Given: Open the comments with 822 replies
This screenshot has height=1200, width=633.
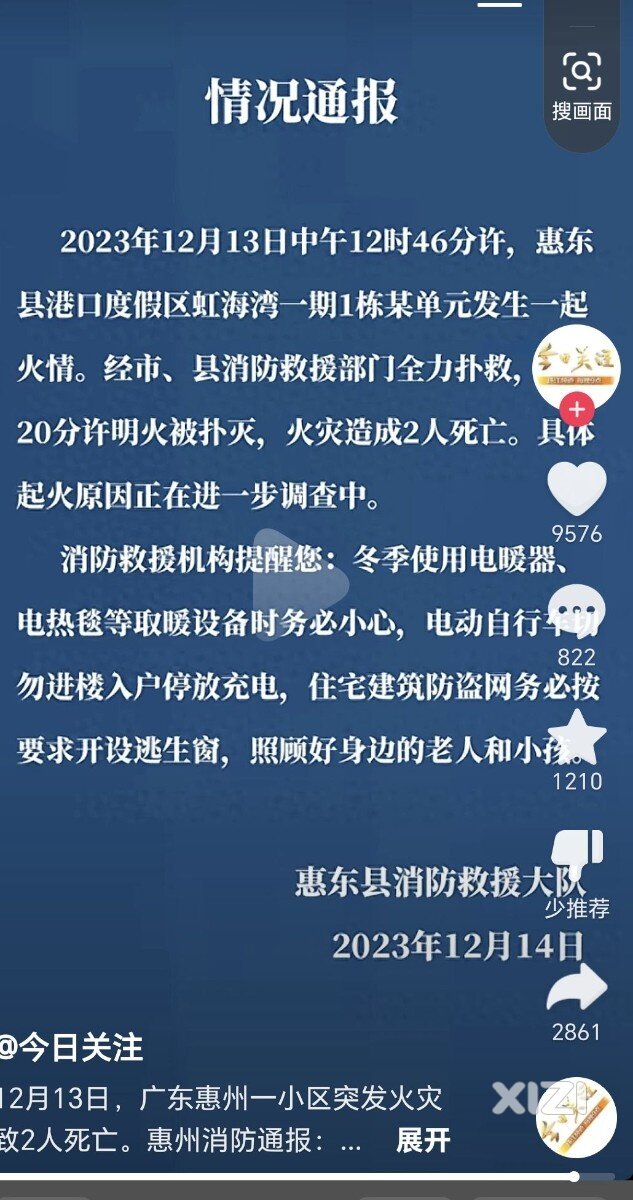Looking at the screenshot, I should click(x=577, y=612).
